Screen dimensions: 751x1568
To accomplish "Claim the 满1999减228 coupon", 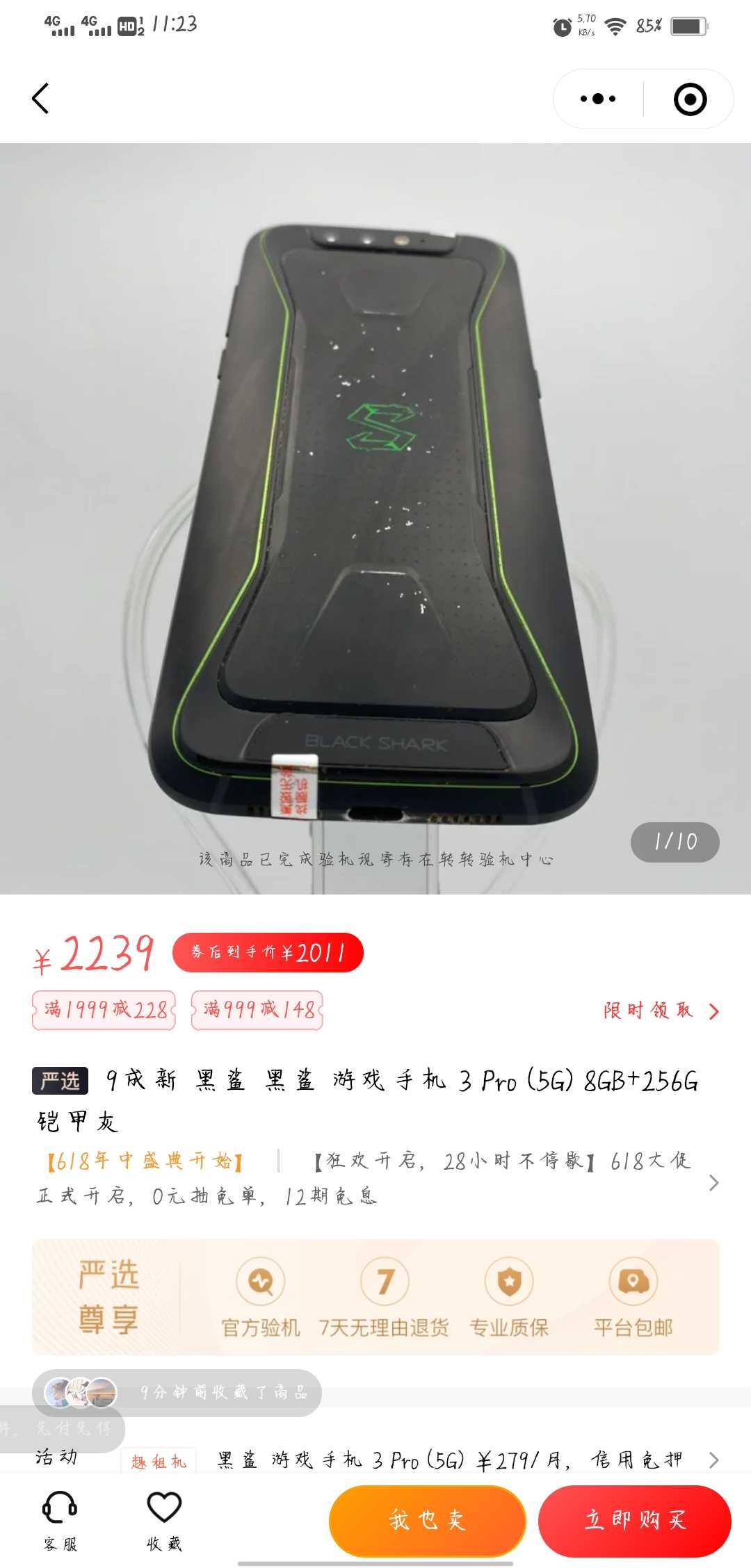I will click(104, 1010).
